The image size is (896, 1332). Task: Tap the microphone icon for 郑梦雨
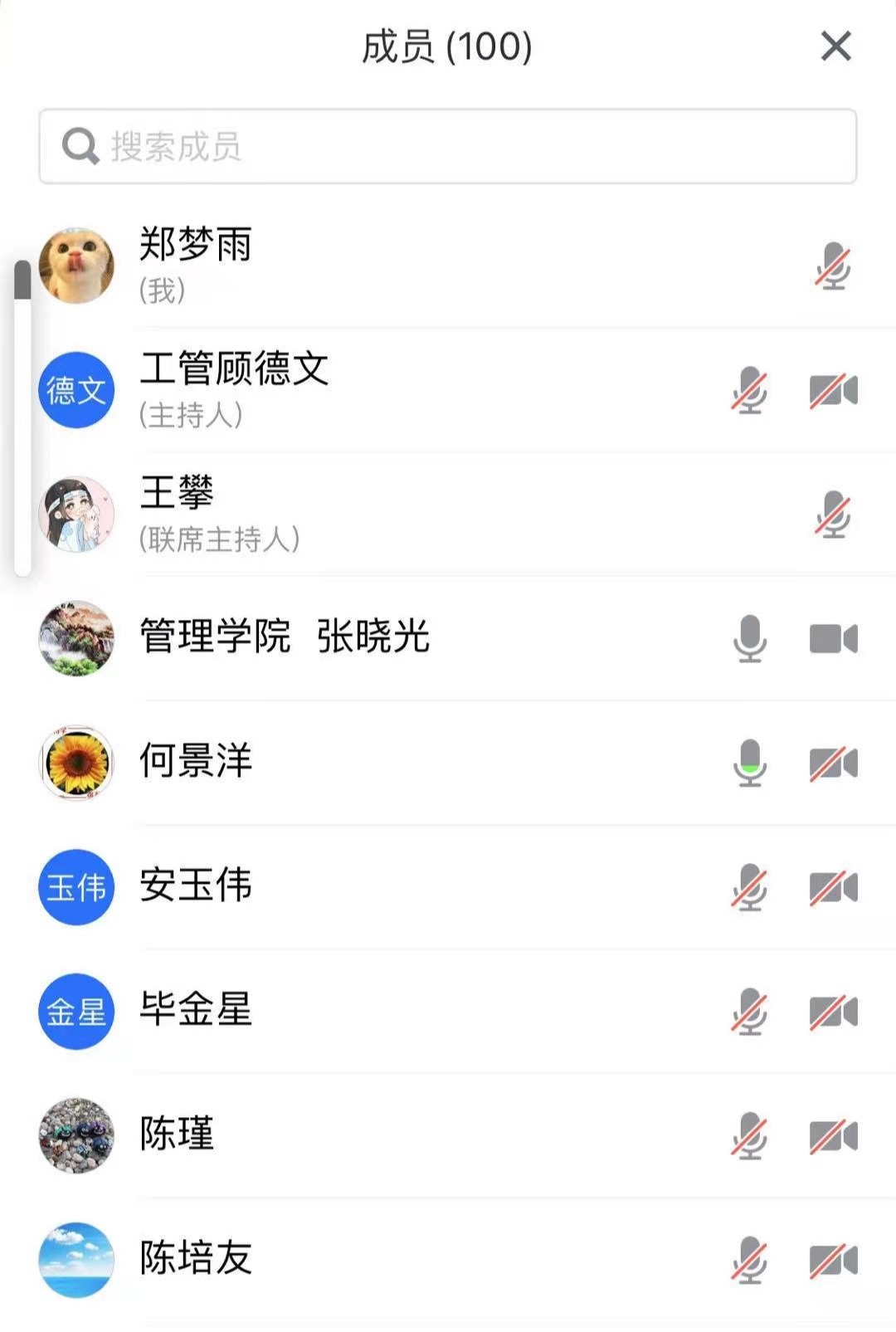point(832,266)
